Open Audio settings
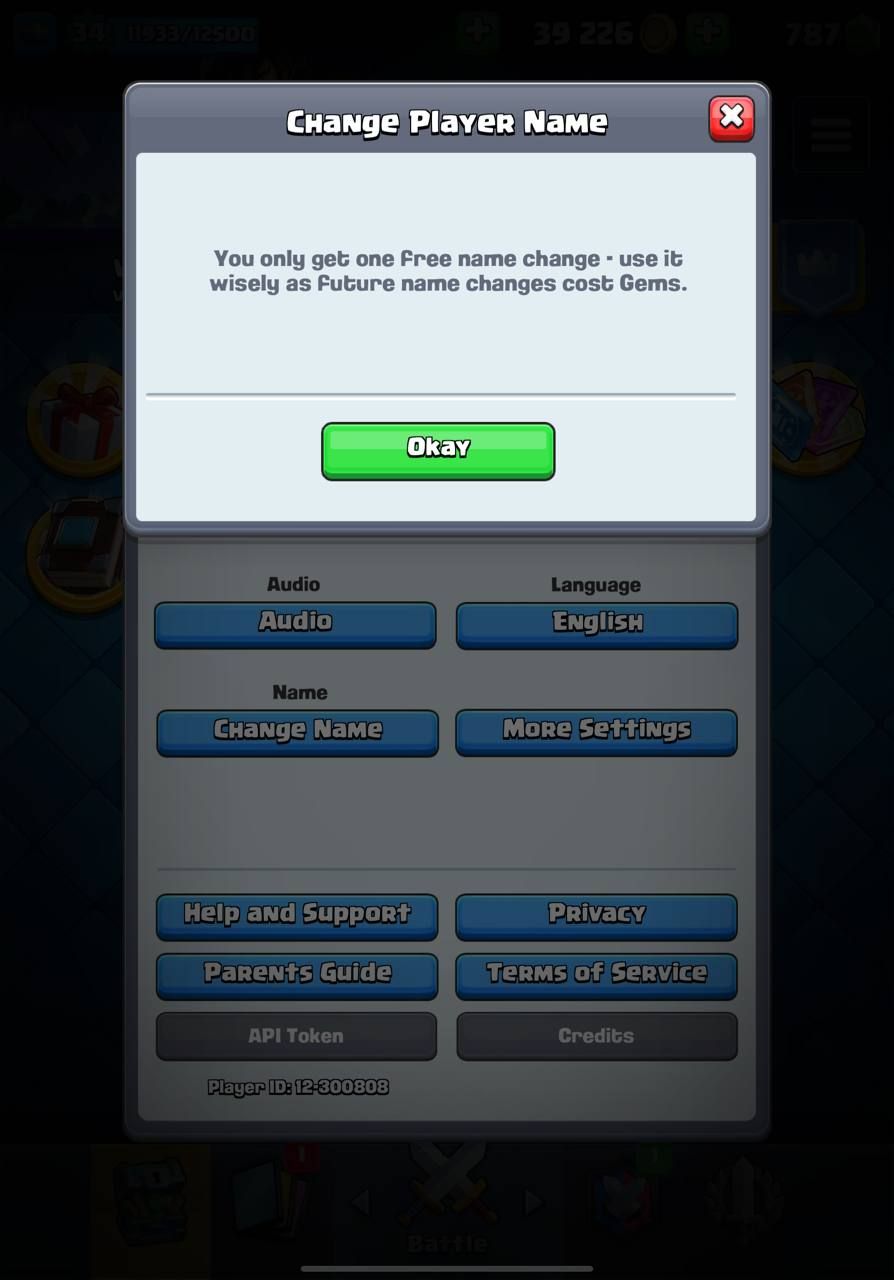Image resolution: width=894 pixels, height=1280 pixels. 295,624
